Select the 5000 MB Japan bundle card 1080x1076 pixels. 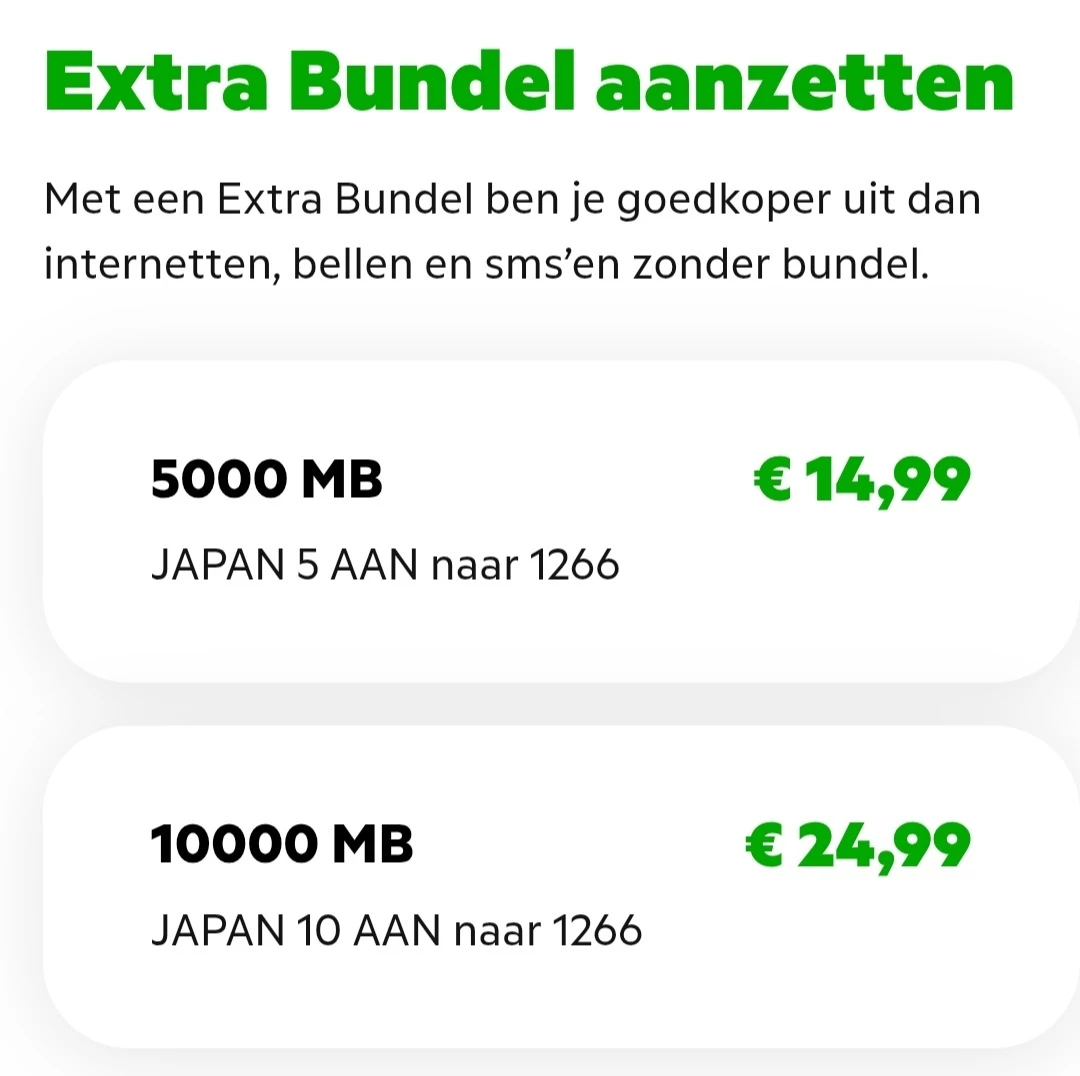(x=560, y=522)
